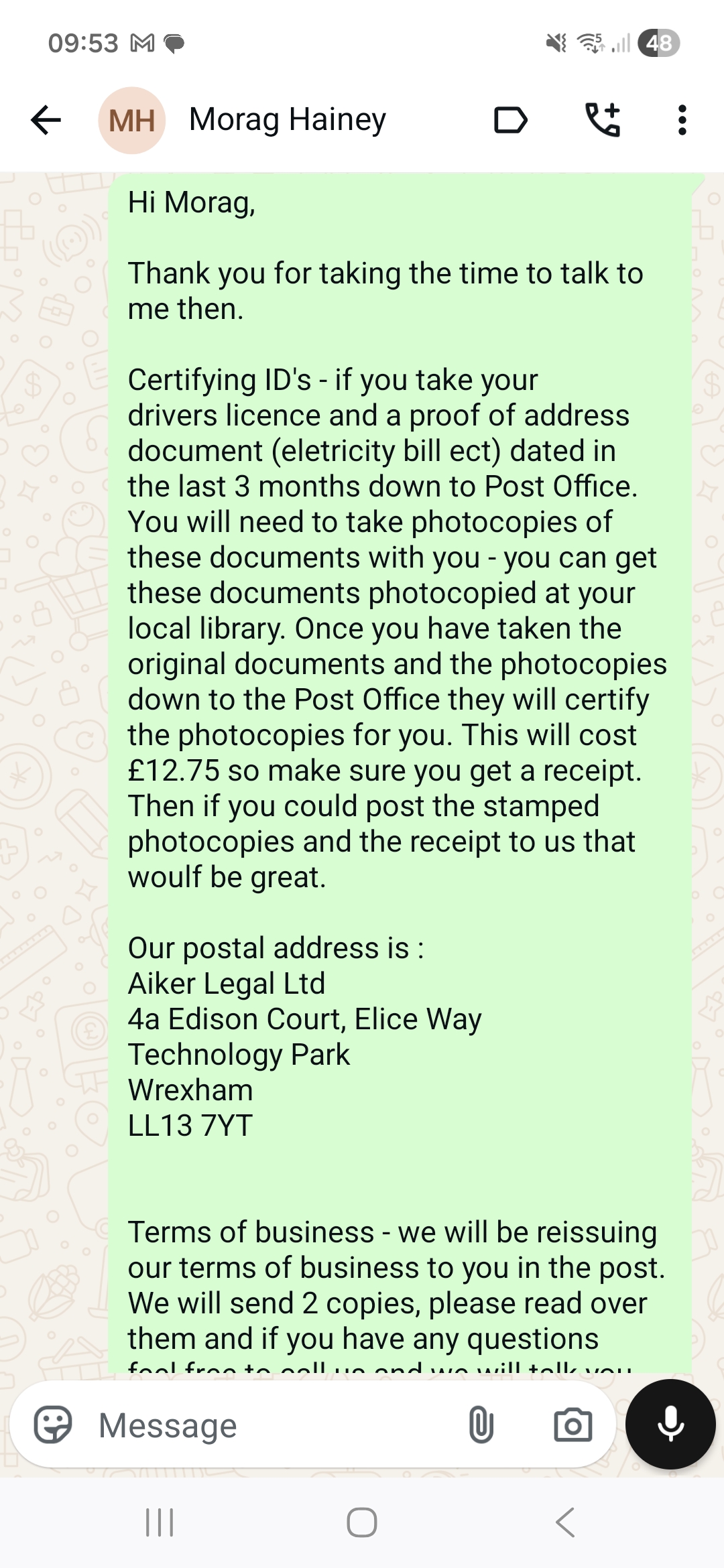This screenshot has height=1568, width=724.
Task: Open the three-dot overflow menu
Action: coord(682,120)
